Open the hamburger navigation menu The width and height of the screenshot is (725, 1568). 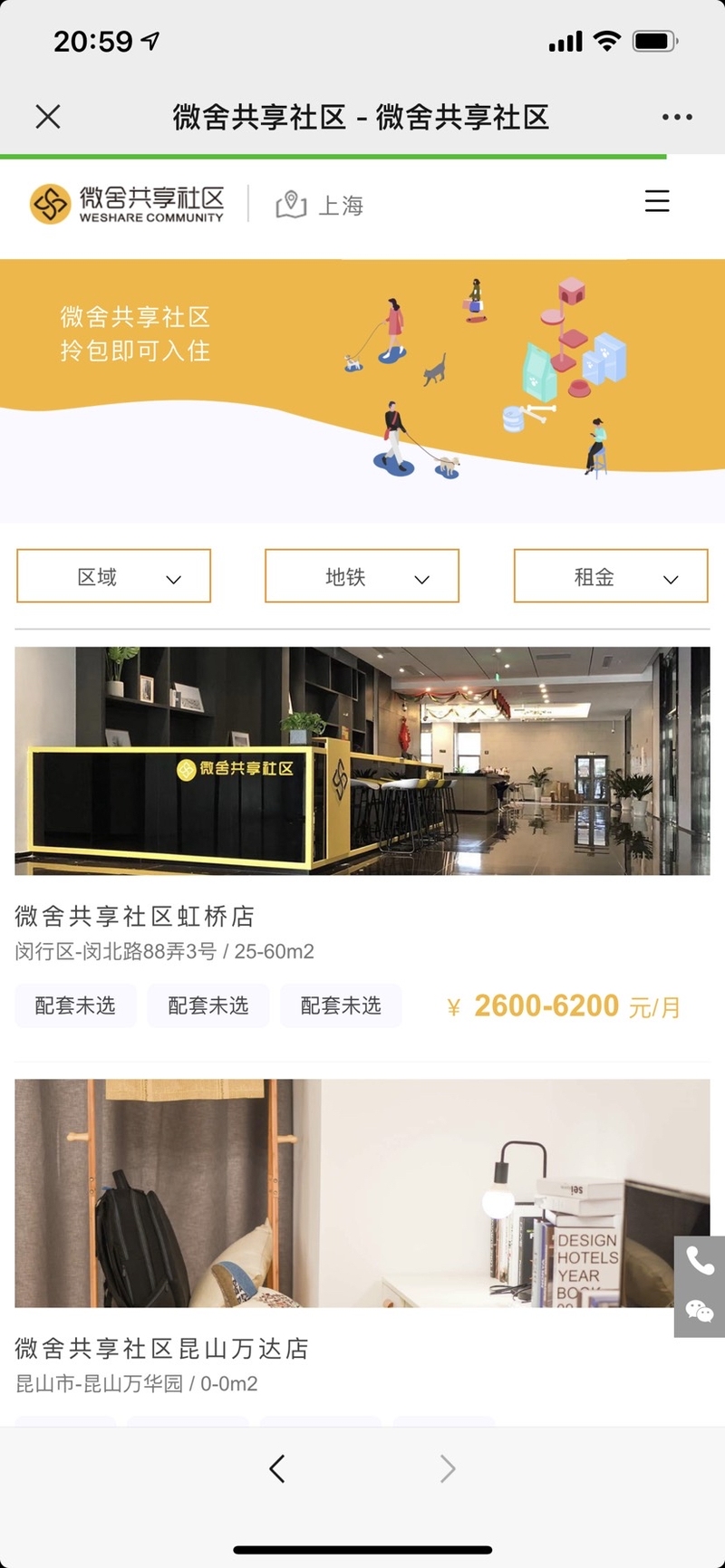point(657,201)
